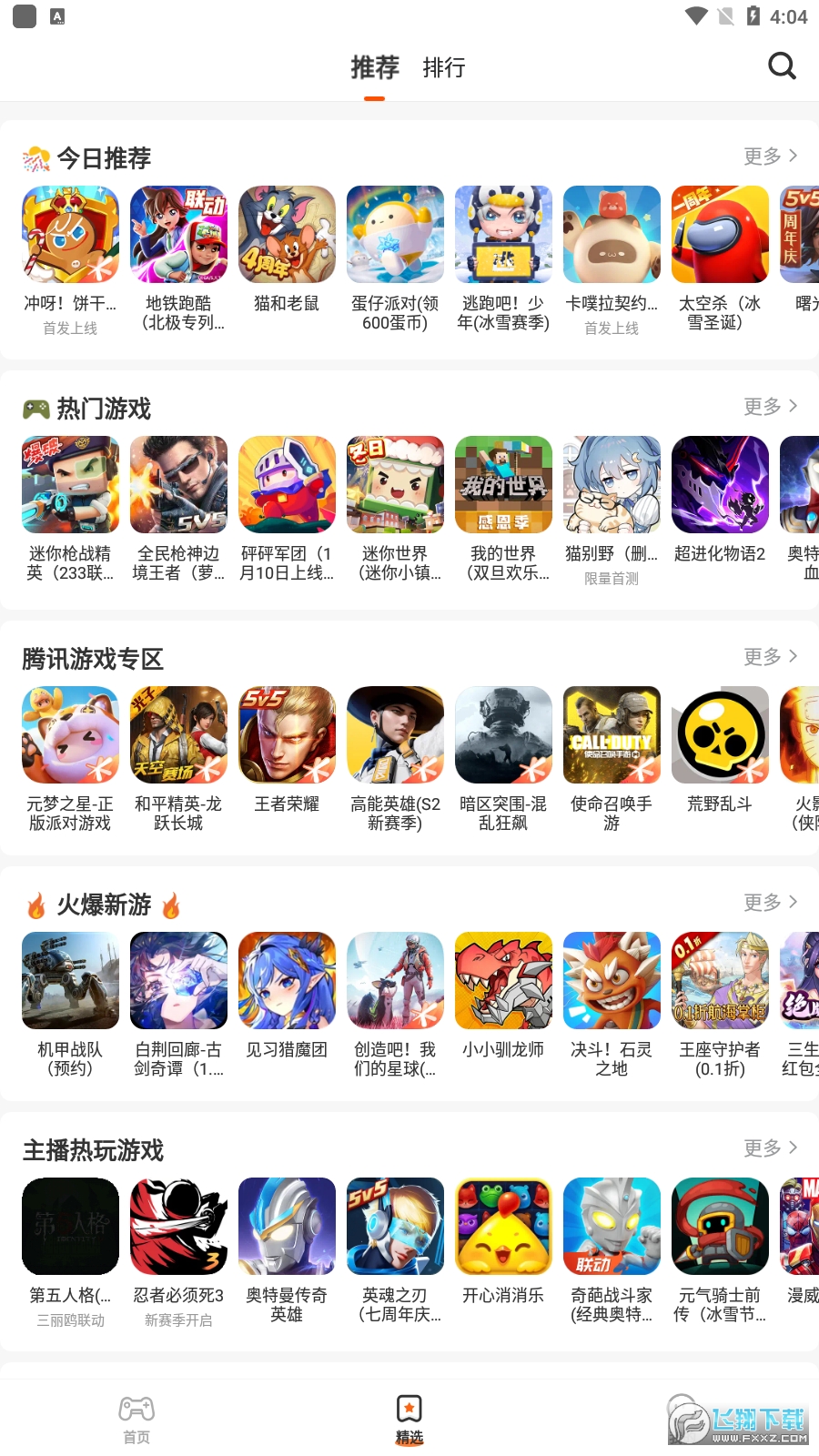Open 更多 for 热门游戏
Viewport: 819px width, 1456px height.
tap(770, 407)
